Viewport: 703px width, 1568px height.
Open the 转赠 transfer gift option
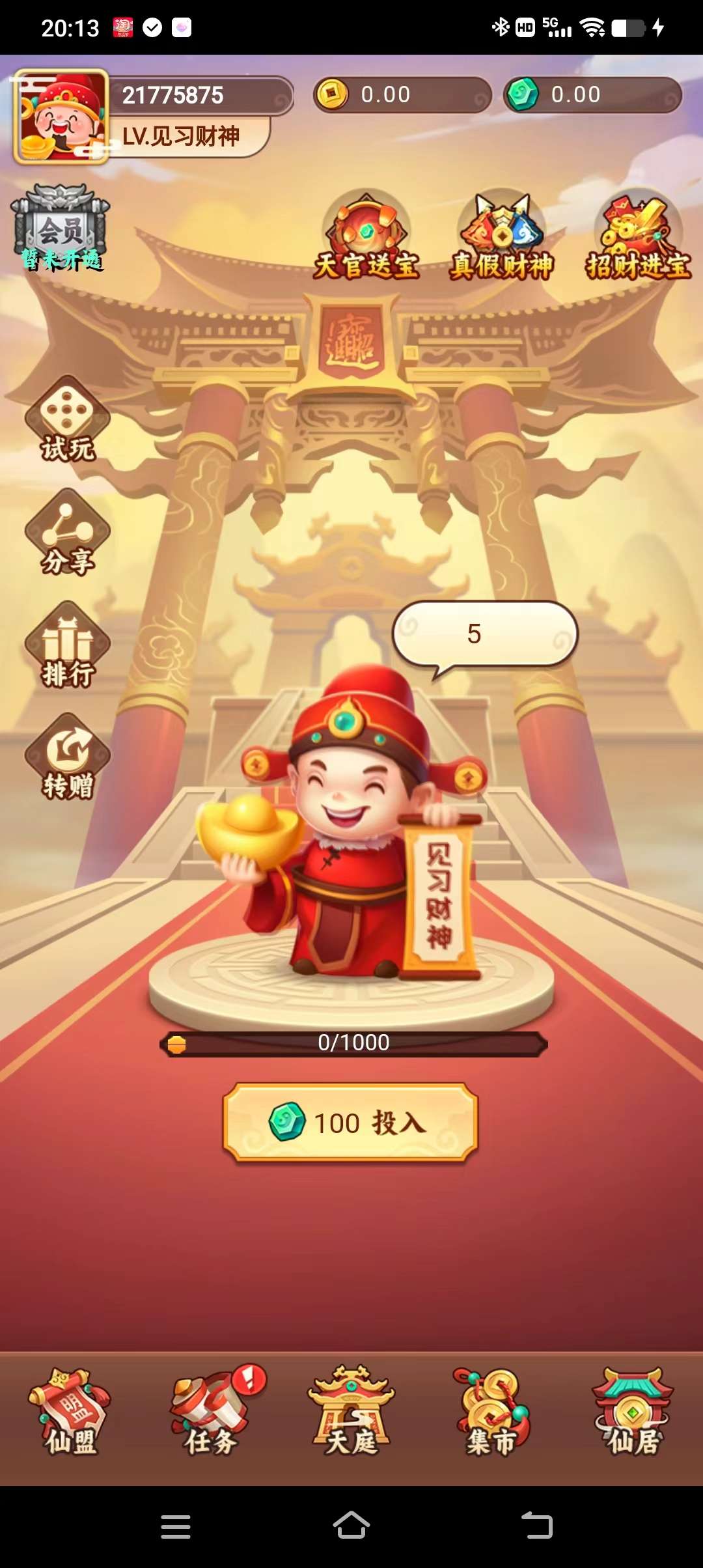[x=68, y=757]
